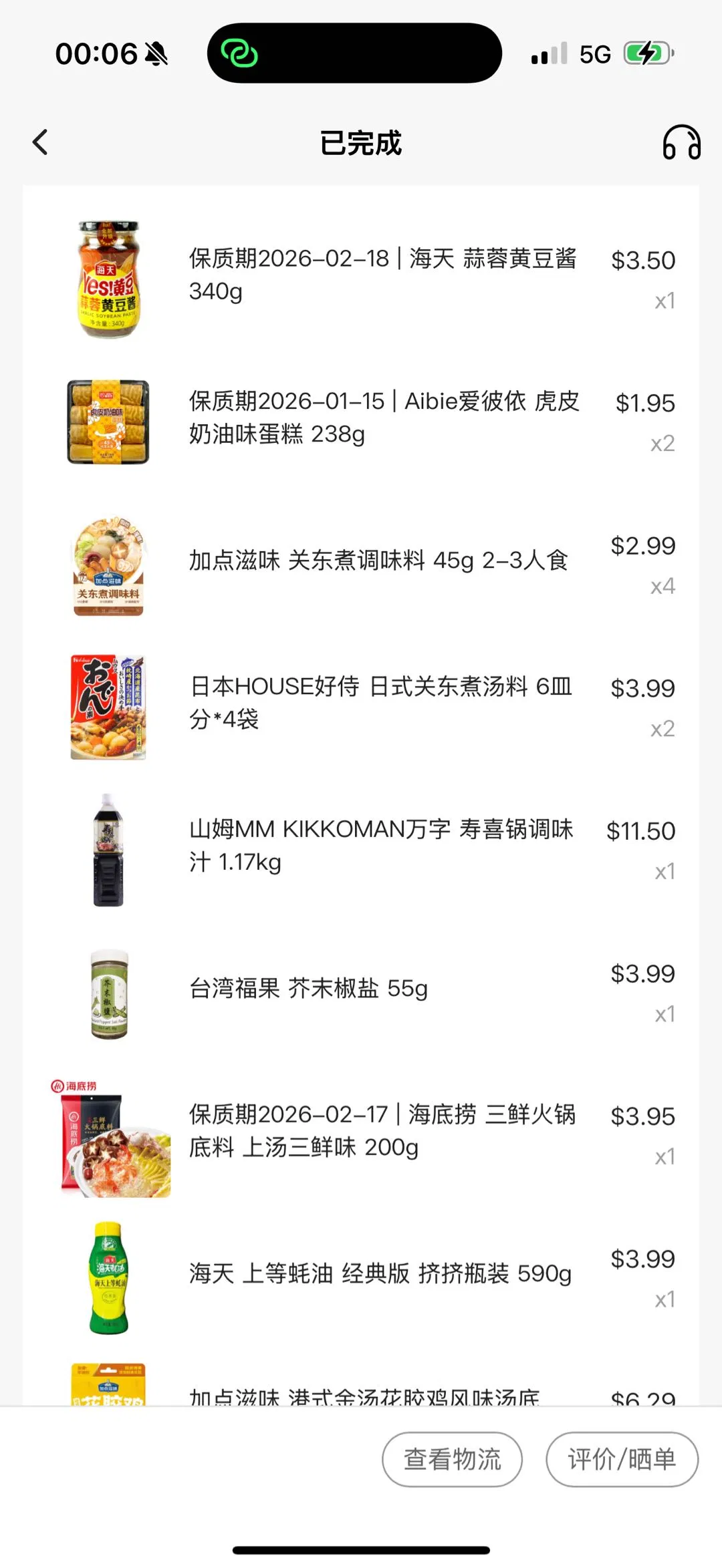Open customer service headset icon
This screenshot has width=722, height=1568.
681,142
